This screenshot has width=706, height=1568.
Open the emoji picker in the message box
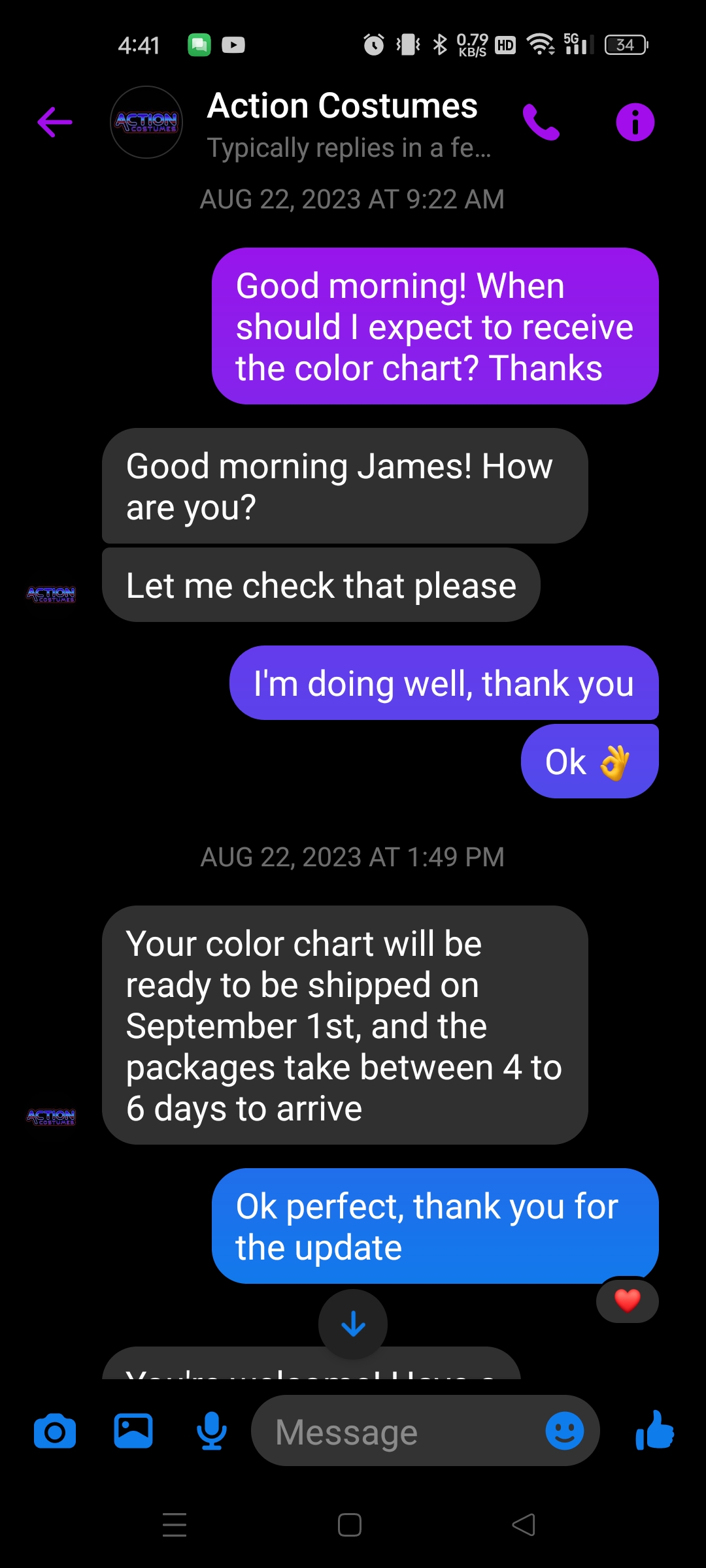(x=565, y=1431)
